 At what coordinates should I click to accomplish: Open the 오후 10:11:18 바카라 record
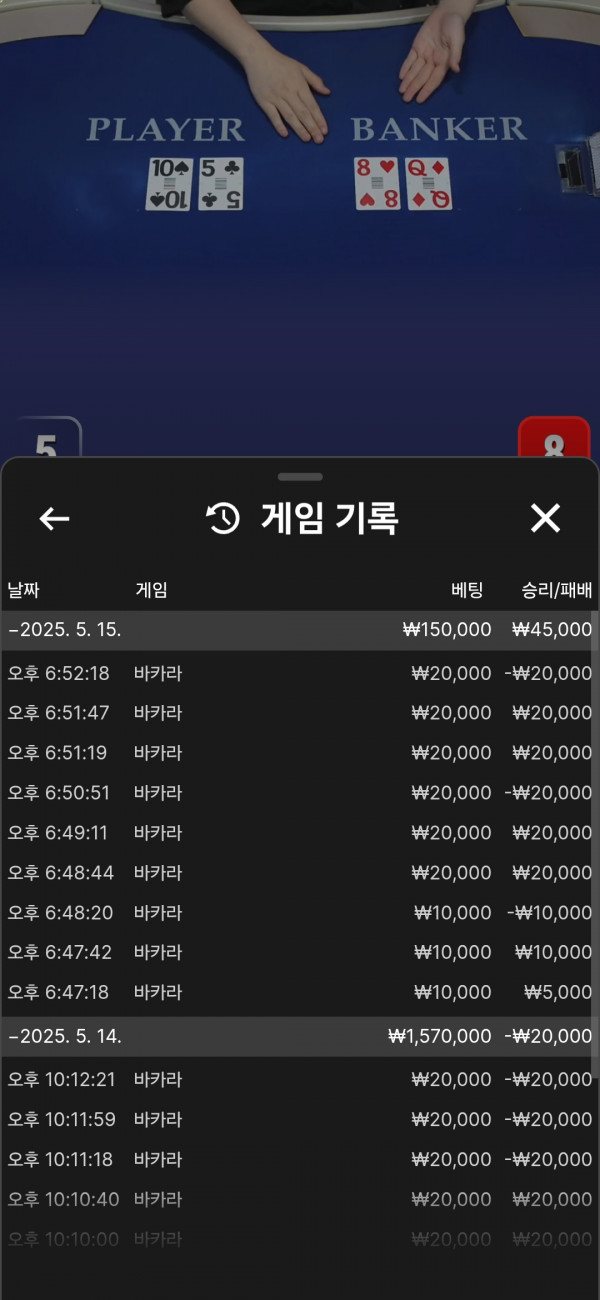pos(298,1160)
